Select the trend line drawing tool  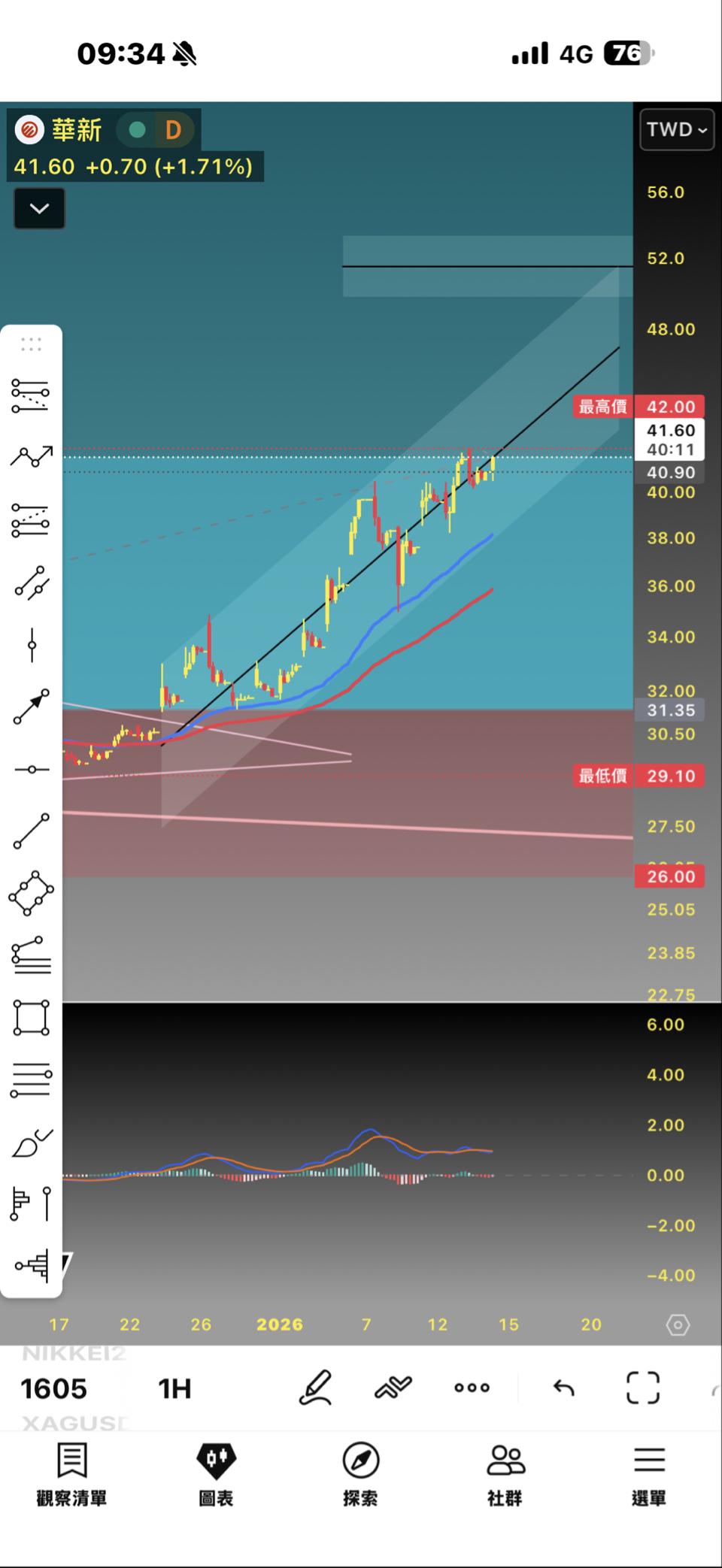(x=32, y=831)
